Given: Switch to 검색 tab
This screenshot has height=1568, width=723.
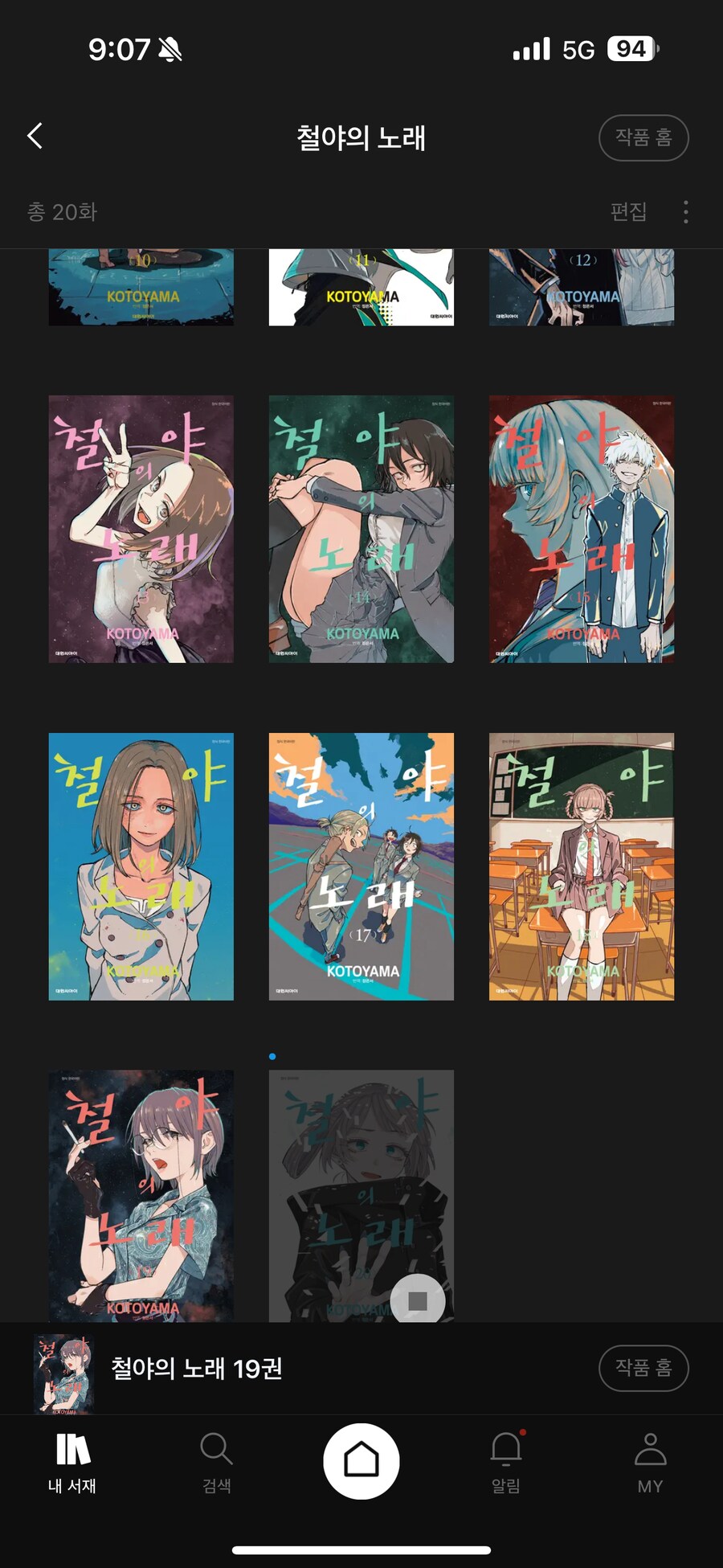Looking at the screenshot, I should [217, 1462].
